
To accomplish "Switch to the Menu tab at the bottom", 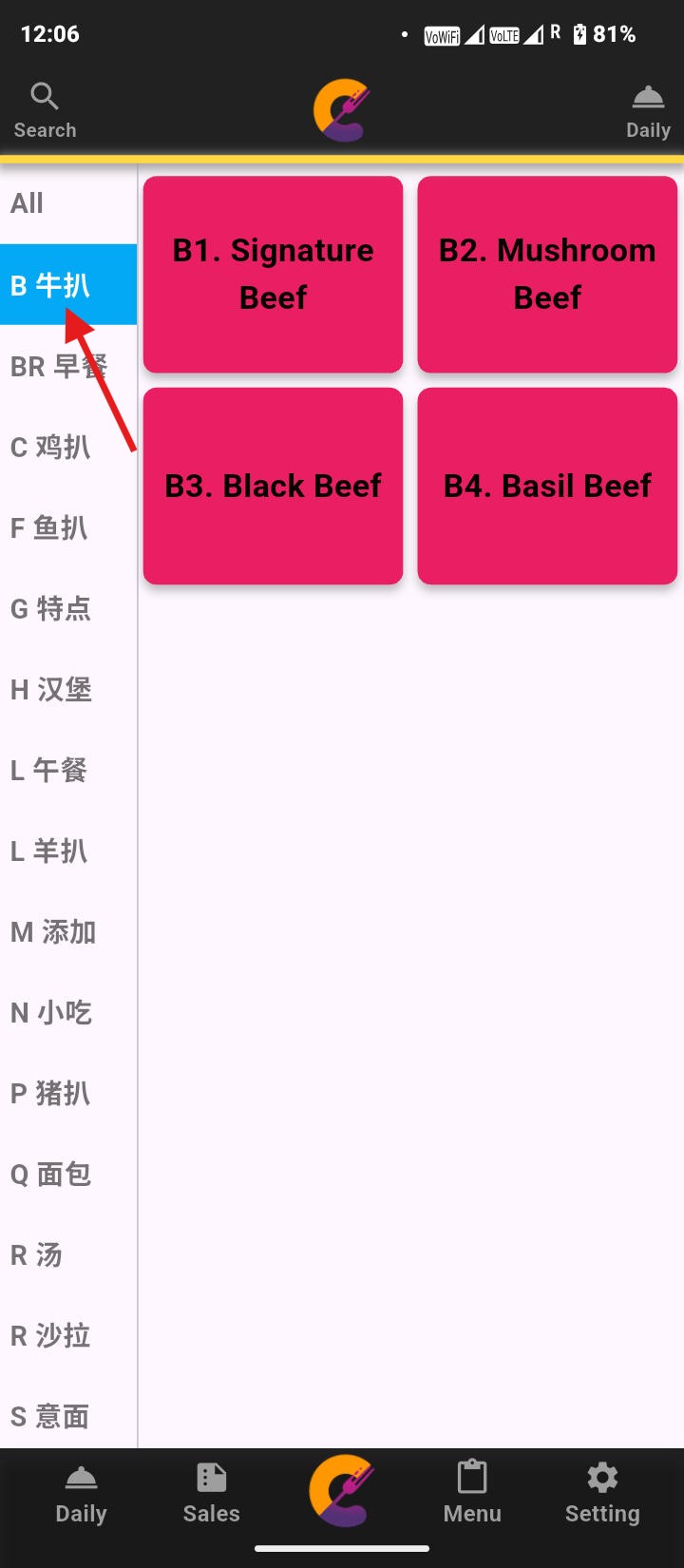I will [472, 1494].
